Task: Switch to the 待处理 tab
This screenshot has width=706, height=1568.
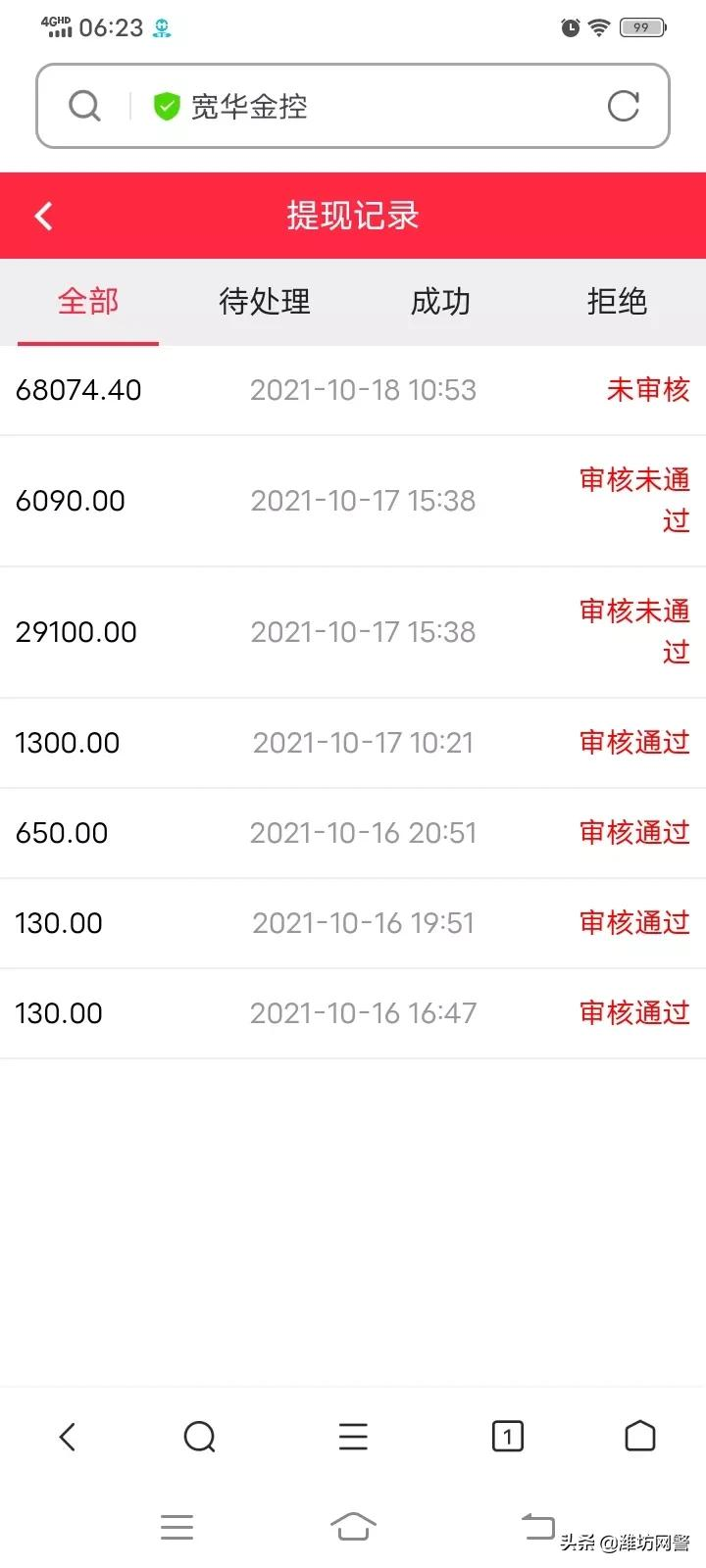Action: (264, 302)
